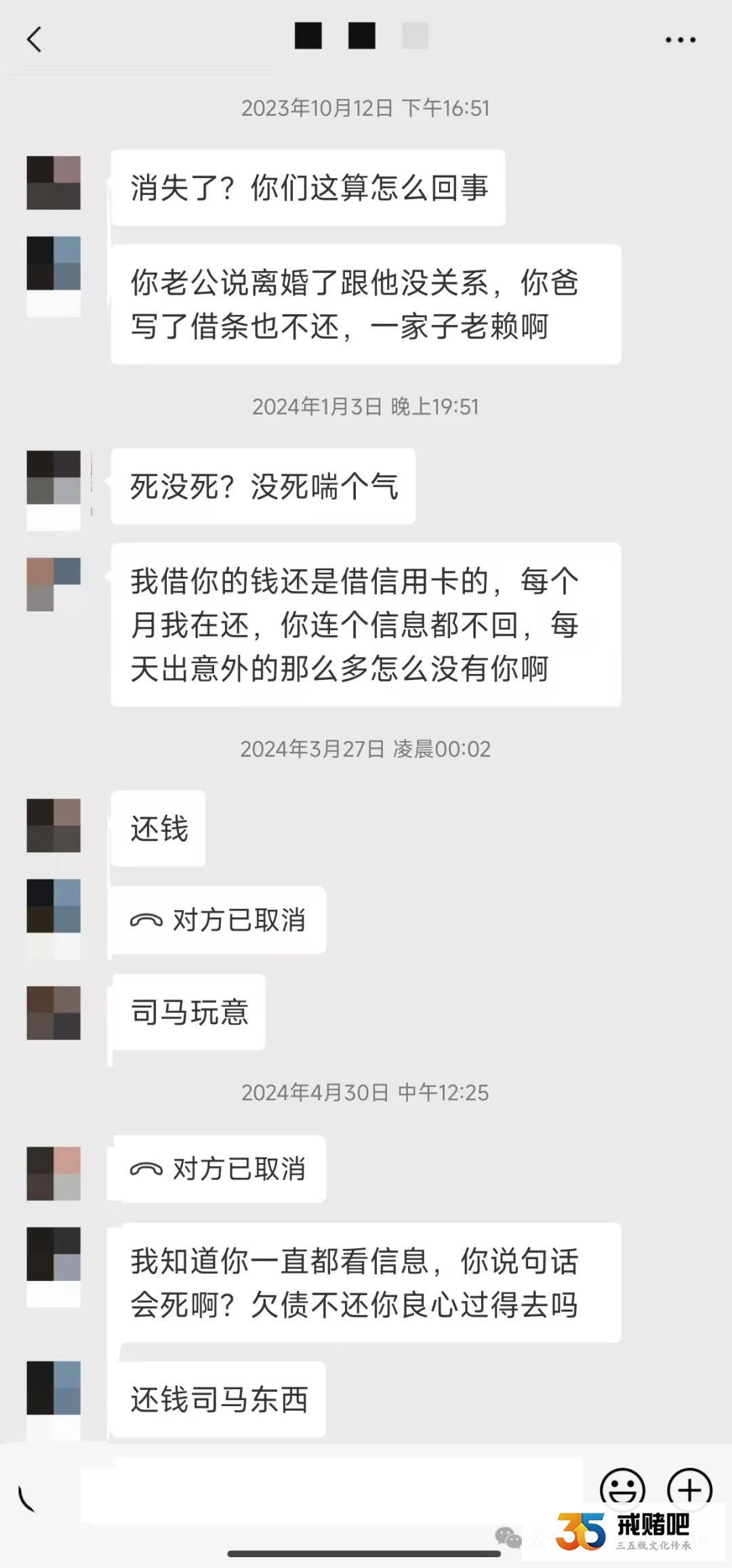Call back from the April 30 cancelled call
This screenshot has height=1568, width=732.
(218, 1169)
